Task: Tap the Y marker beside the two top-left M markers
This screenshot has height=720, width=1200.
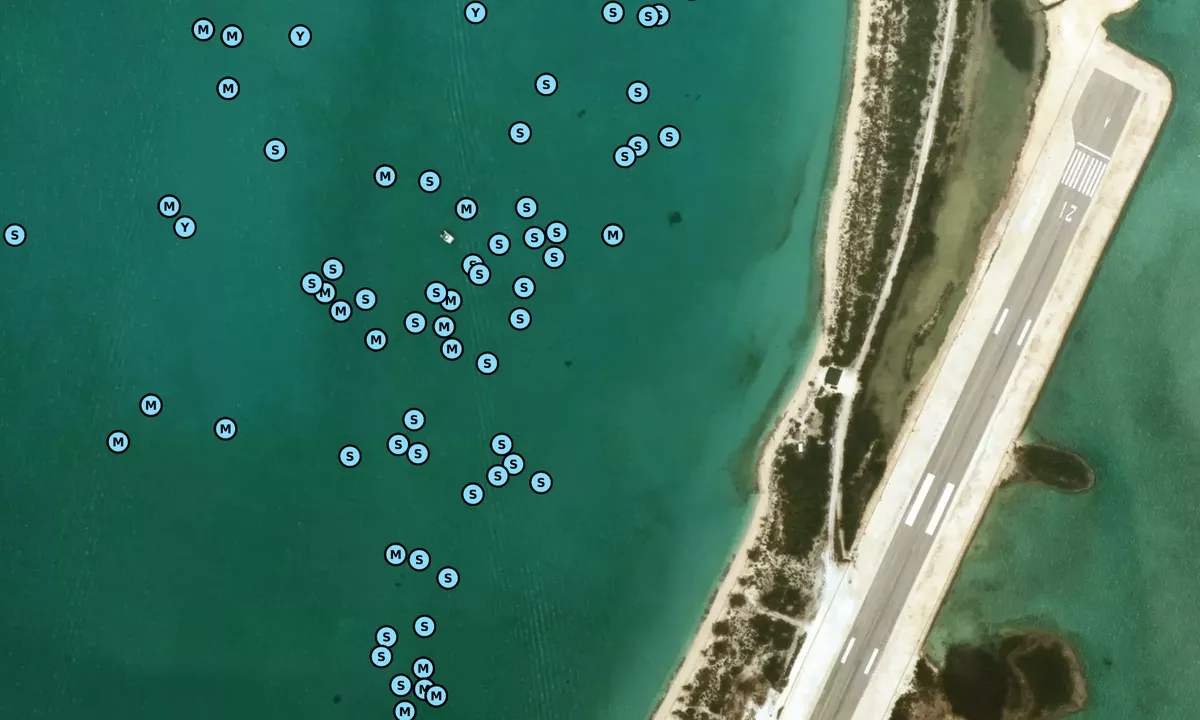Action: (x=300, y=36)
